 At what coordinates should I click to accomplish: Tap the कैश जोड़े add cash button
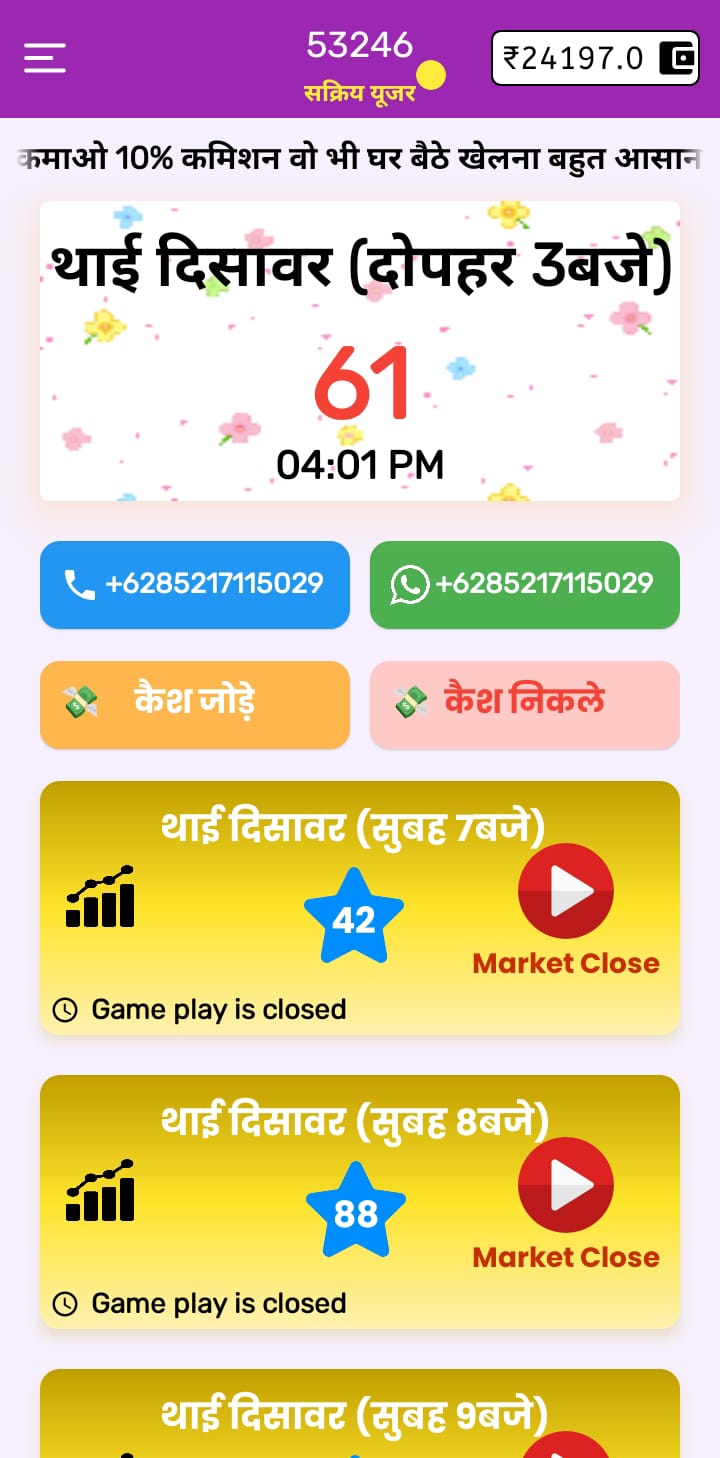point(195,704)
